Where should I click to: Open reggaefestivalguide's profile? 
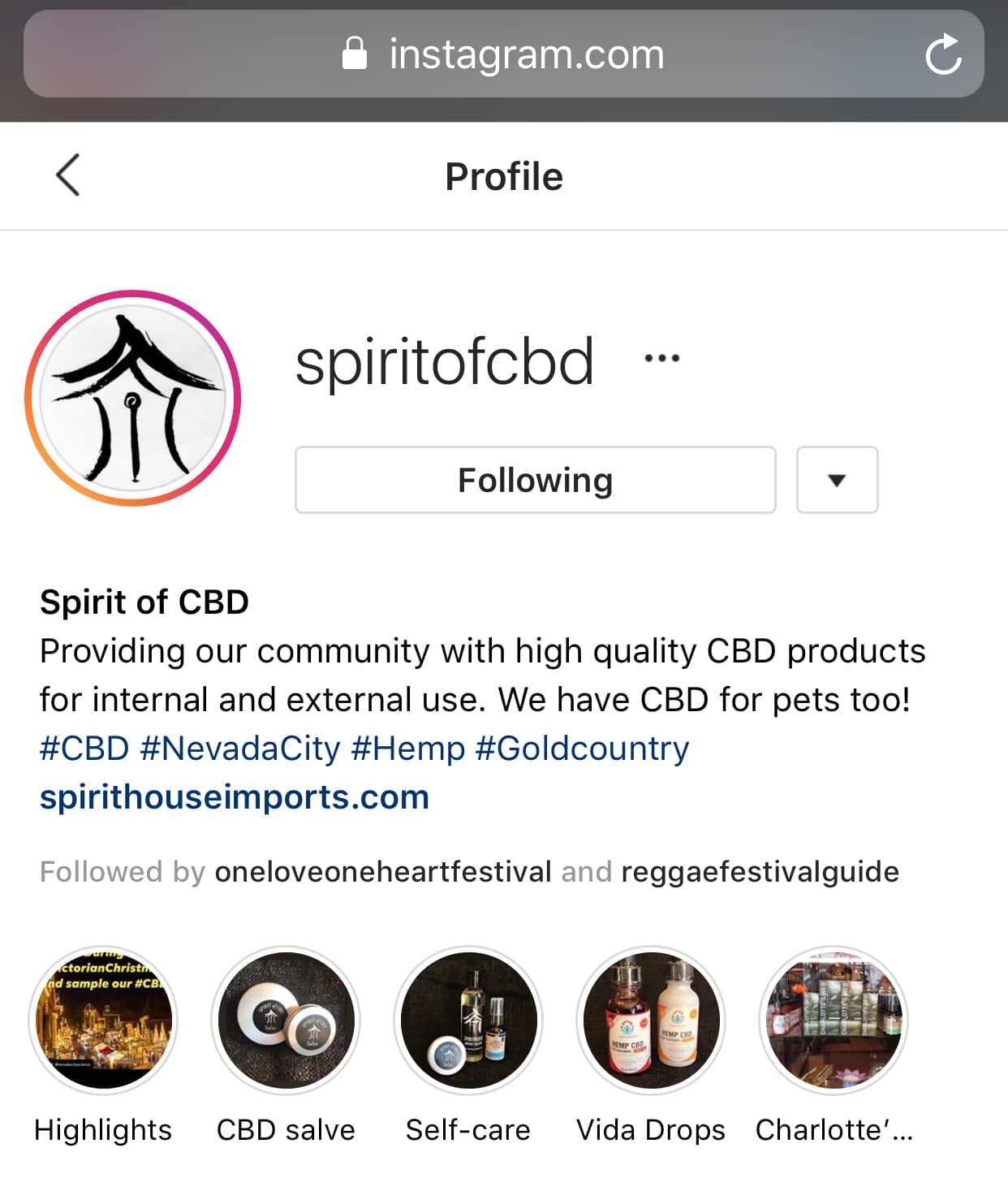[760, 872]
